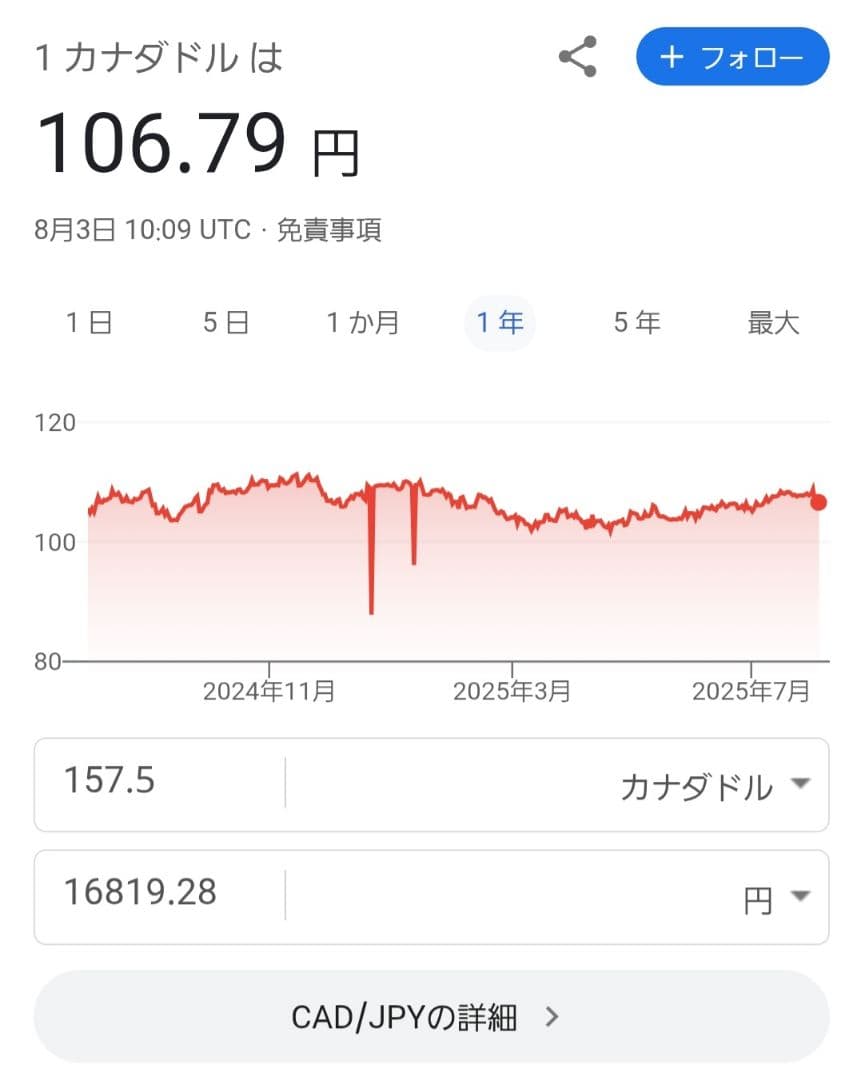The width and height of the screenshot is (863, 1080).
Task: Click the chevron on the CAD/JPY詳細 button
Action: pyautogui.click(x=552, y=1016)
